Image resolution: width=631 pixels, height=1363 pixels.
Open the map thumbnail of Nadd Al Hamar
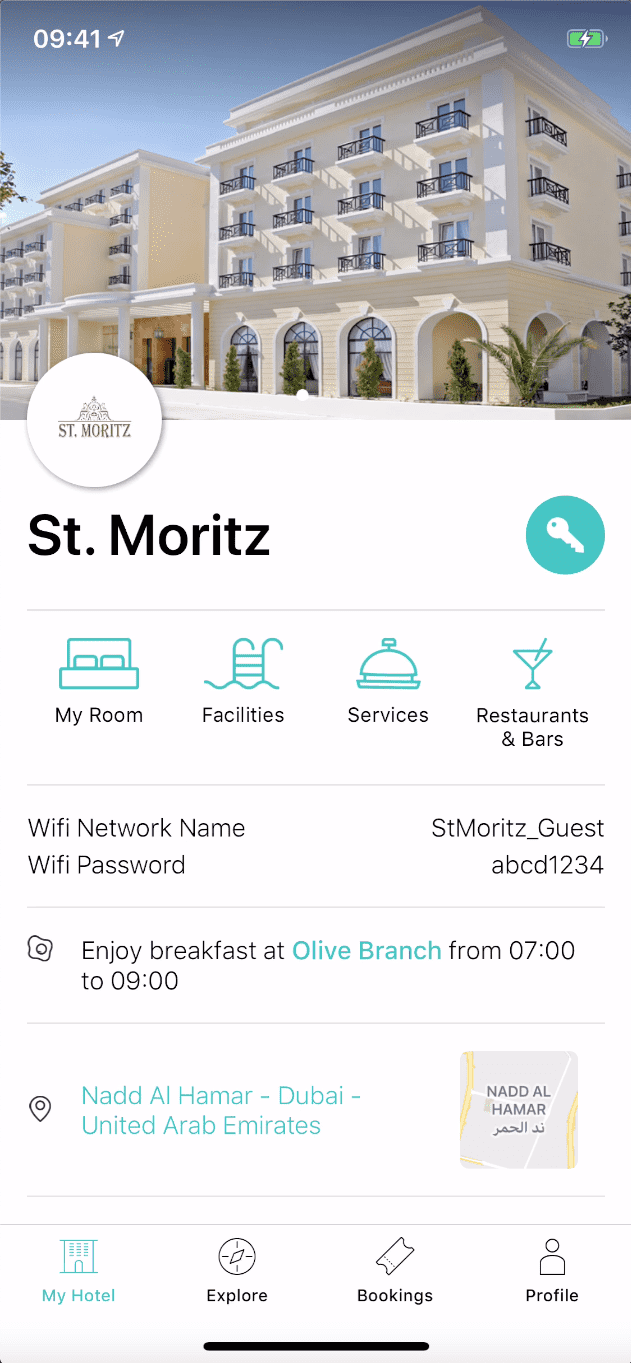click(519, 1110)
